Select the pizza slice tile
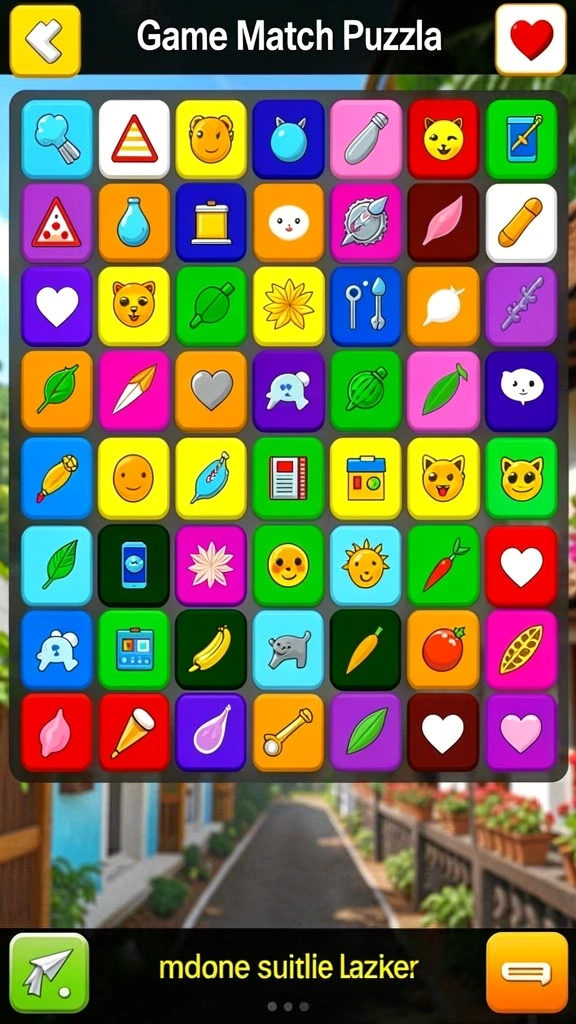 (x=57, y=222)
